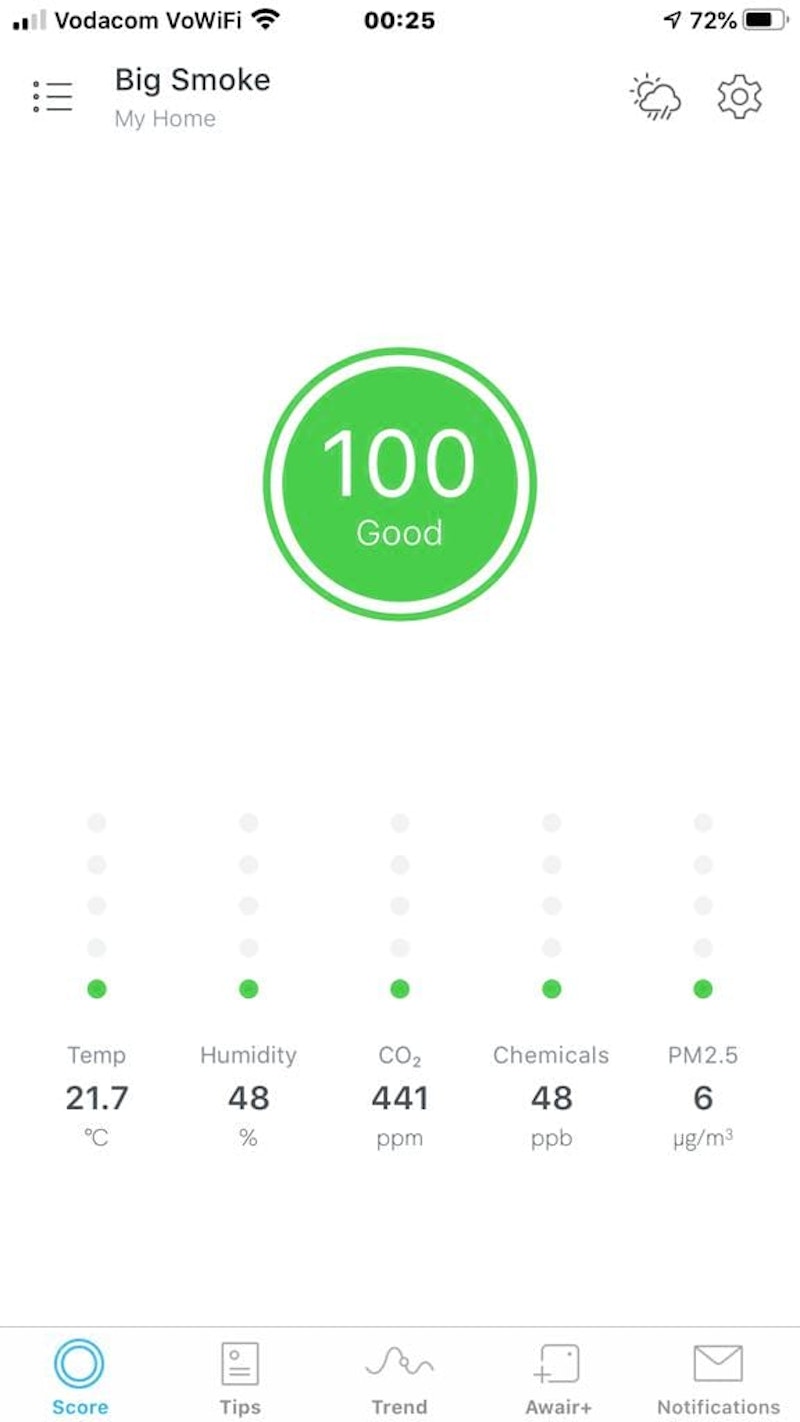Open the Big Smoke device title
The image size is (800, 1422).
pyautogui.click(x=190, y=80)
